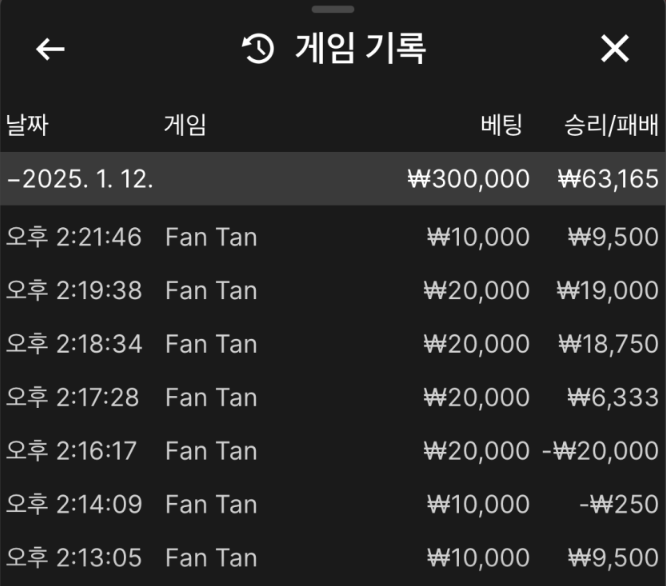Go back using the arrow icon

click(x=50, y=49)
